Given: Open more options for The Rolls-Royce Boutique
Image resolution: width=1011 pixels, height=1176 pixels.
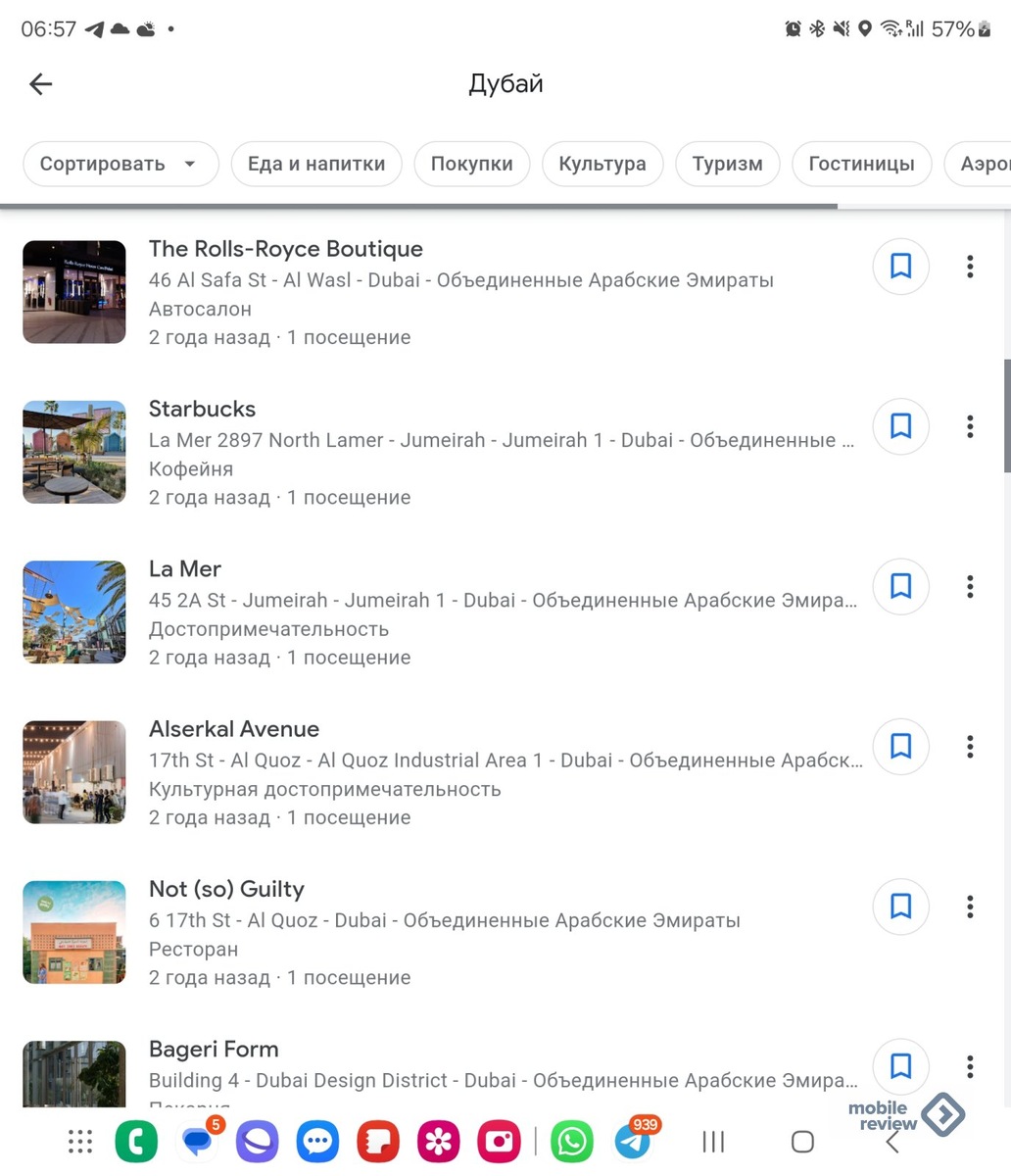Looking at the screenshot, I should 970,267.
